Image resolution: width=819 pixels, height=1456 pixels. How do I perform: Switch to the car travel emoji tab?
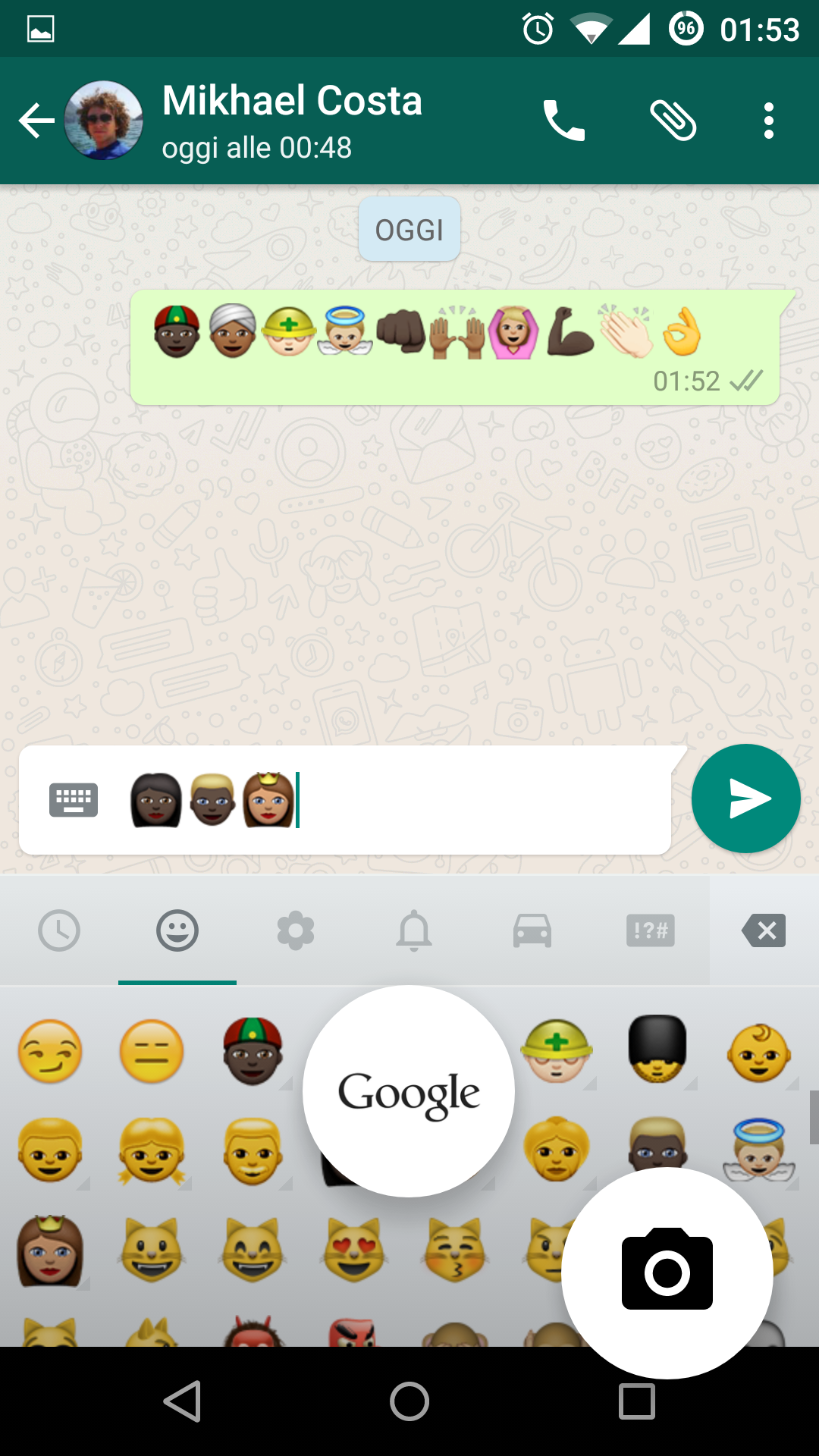point(532,930)
